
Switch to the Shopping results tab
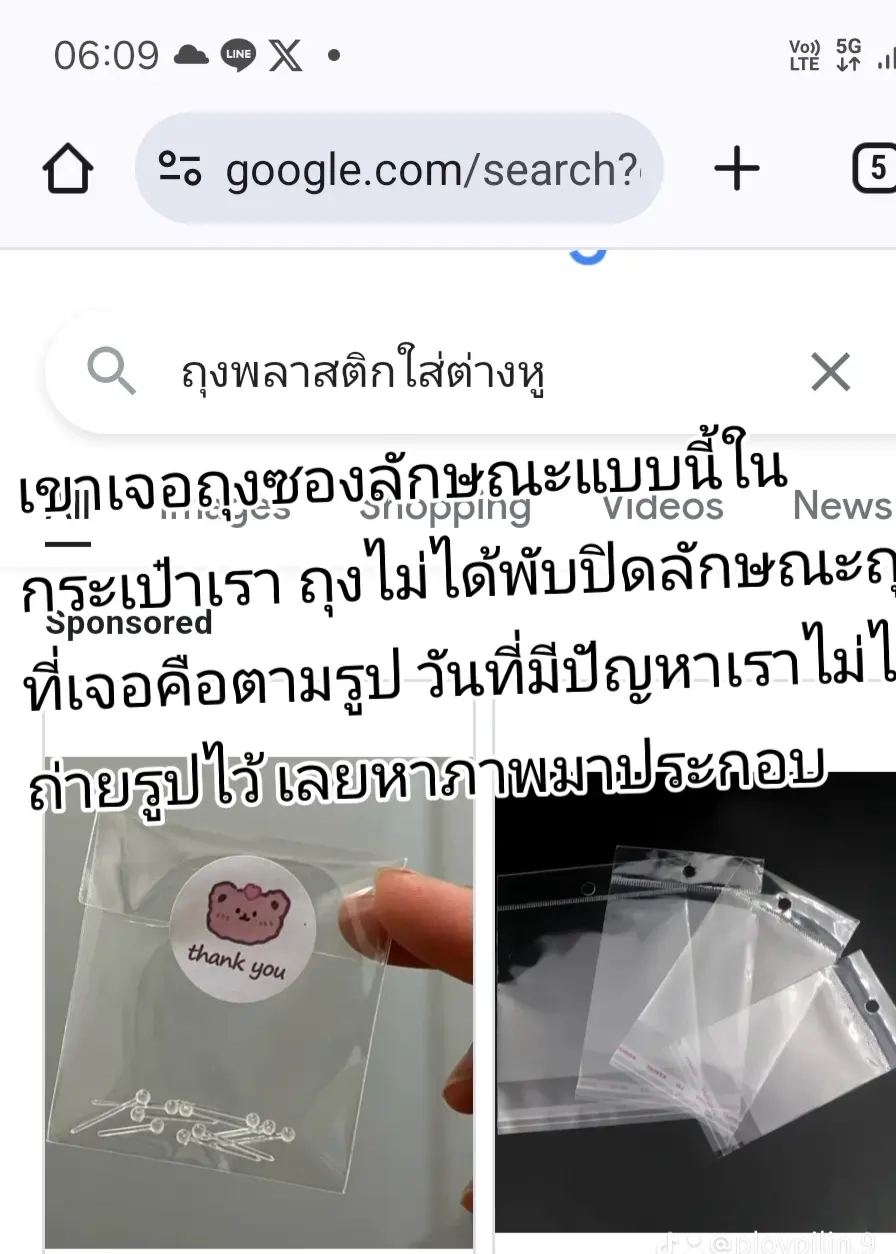pyautogui.click(x=445, y=508)
